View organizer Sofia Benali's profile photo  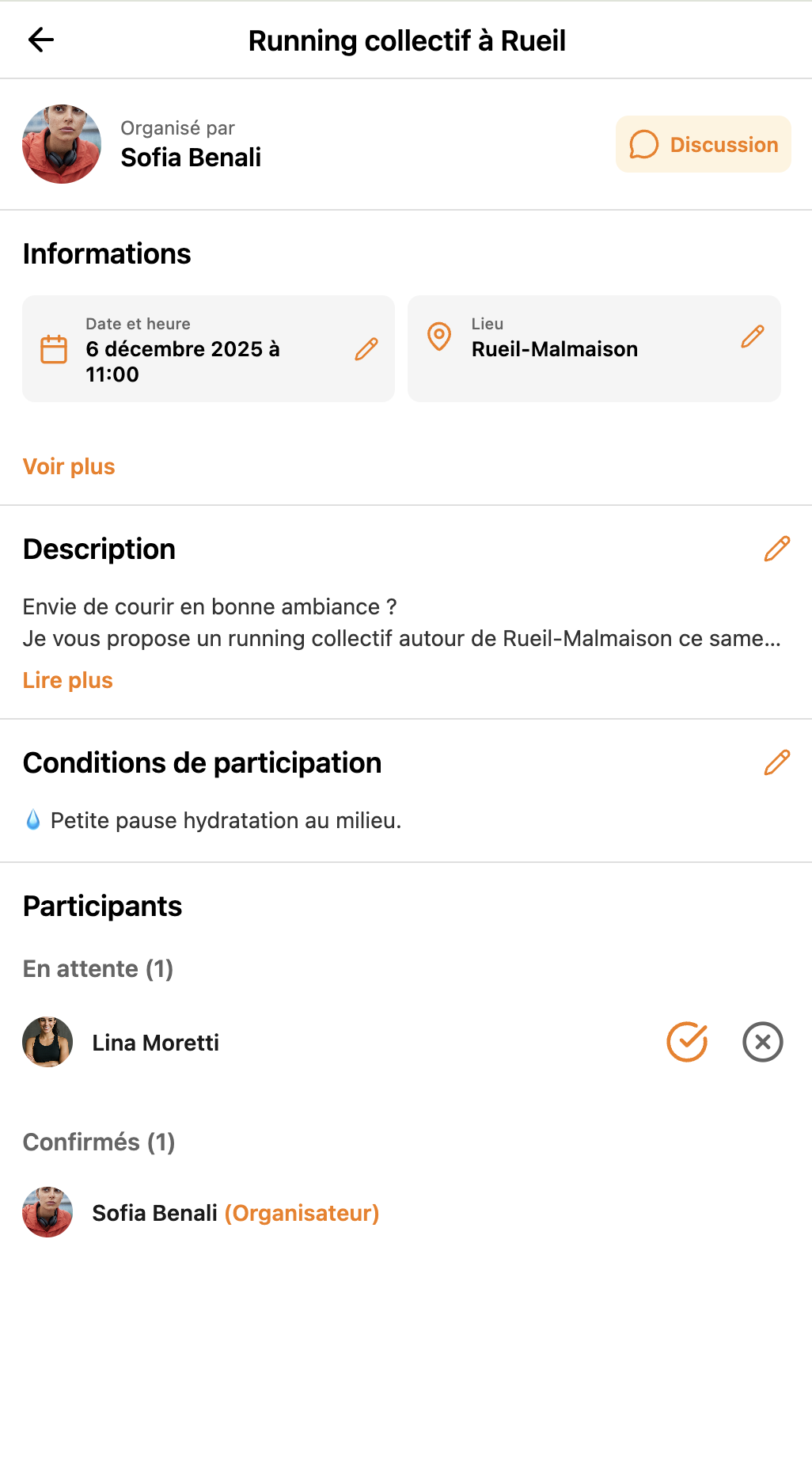[x=62, y=144]
